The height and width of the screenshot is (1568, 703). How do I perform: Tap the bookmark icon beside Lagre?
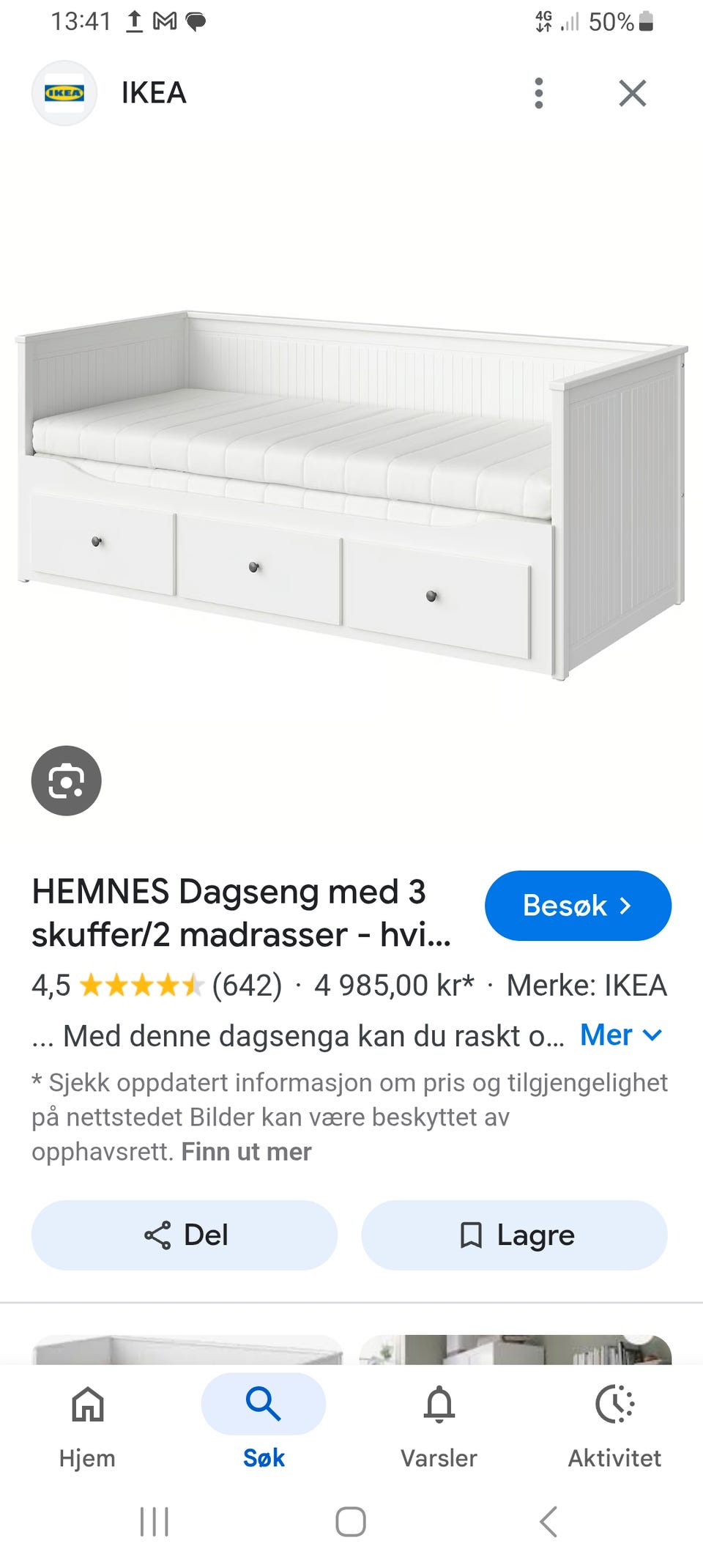click(471, 1235)
